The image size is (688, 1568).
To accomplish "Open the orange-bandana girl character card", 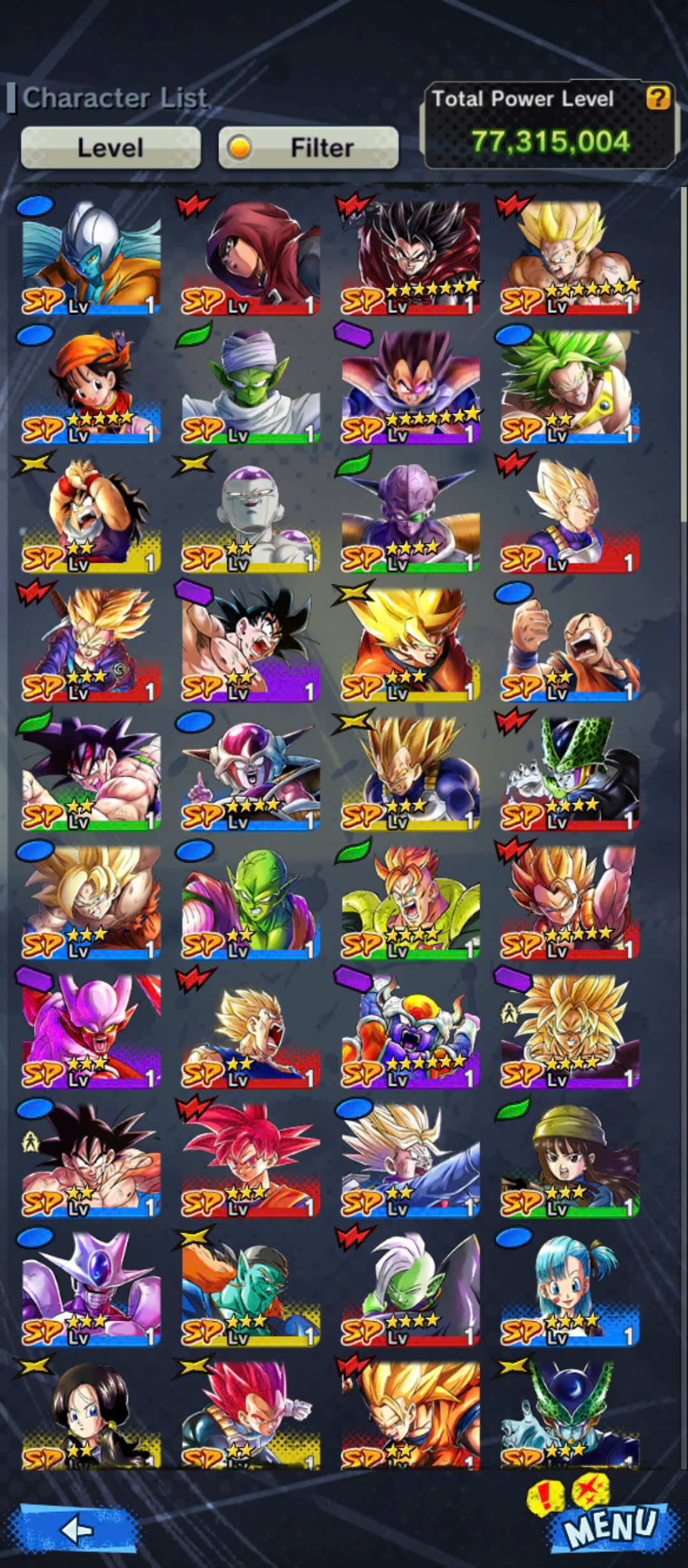I will point(90,386).
